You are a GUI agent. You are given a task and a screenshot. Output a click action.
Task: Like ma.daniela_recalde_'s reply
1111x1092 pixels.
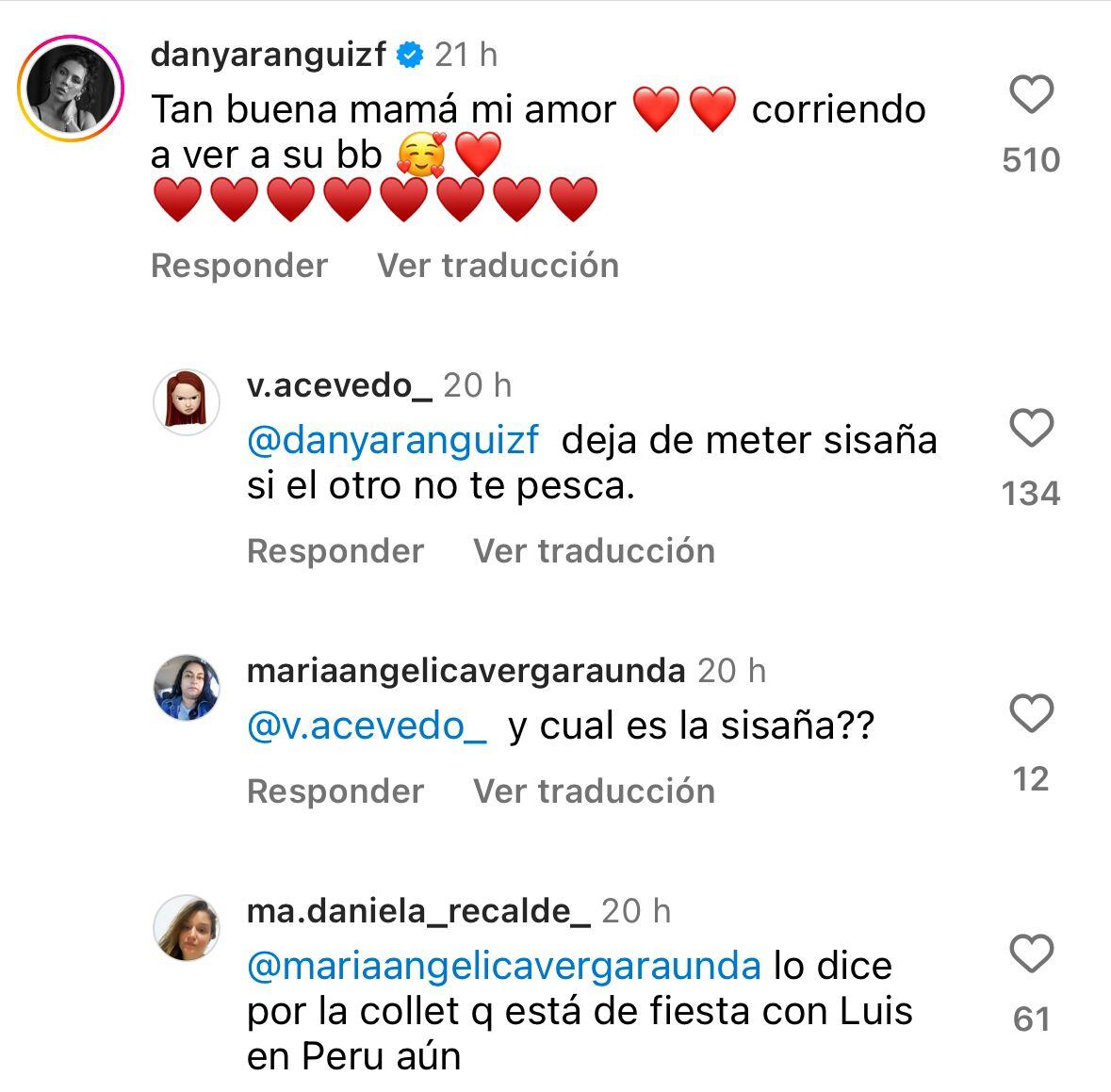coord(1031,954)
